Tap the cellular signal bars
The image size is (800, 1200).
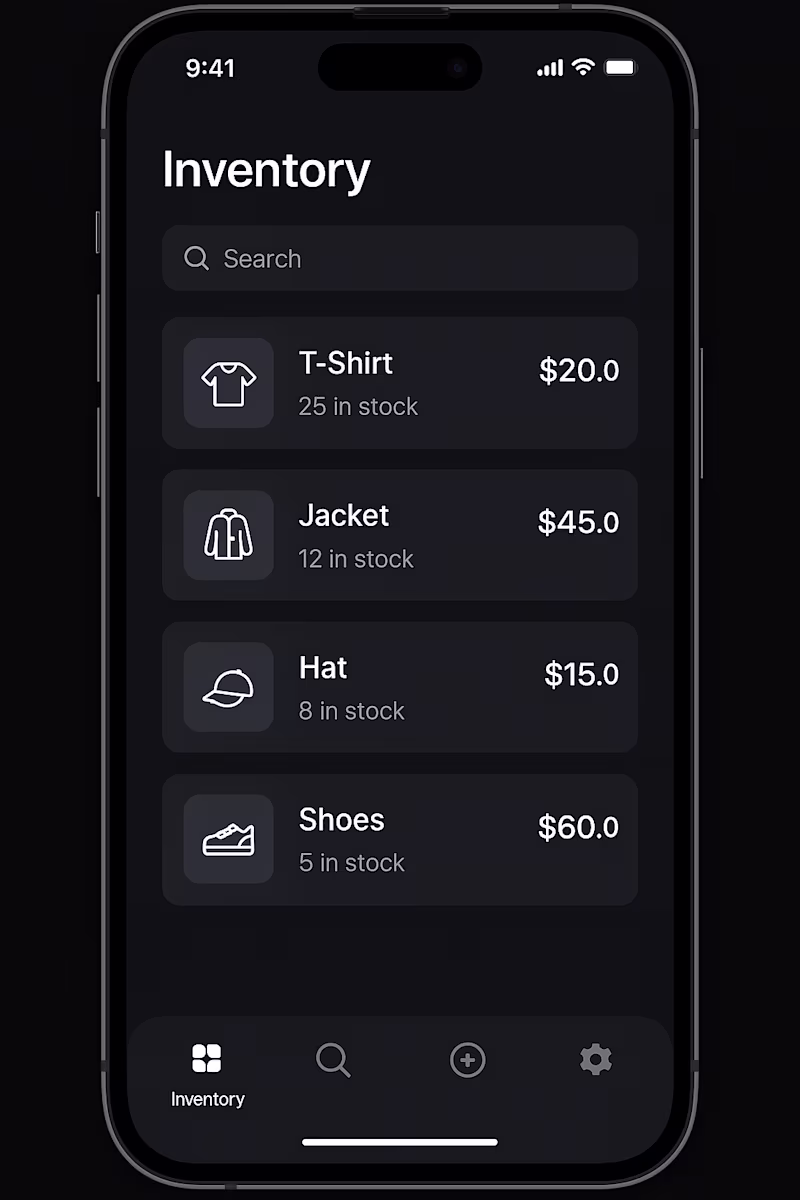click(x=549, y=68)
